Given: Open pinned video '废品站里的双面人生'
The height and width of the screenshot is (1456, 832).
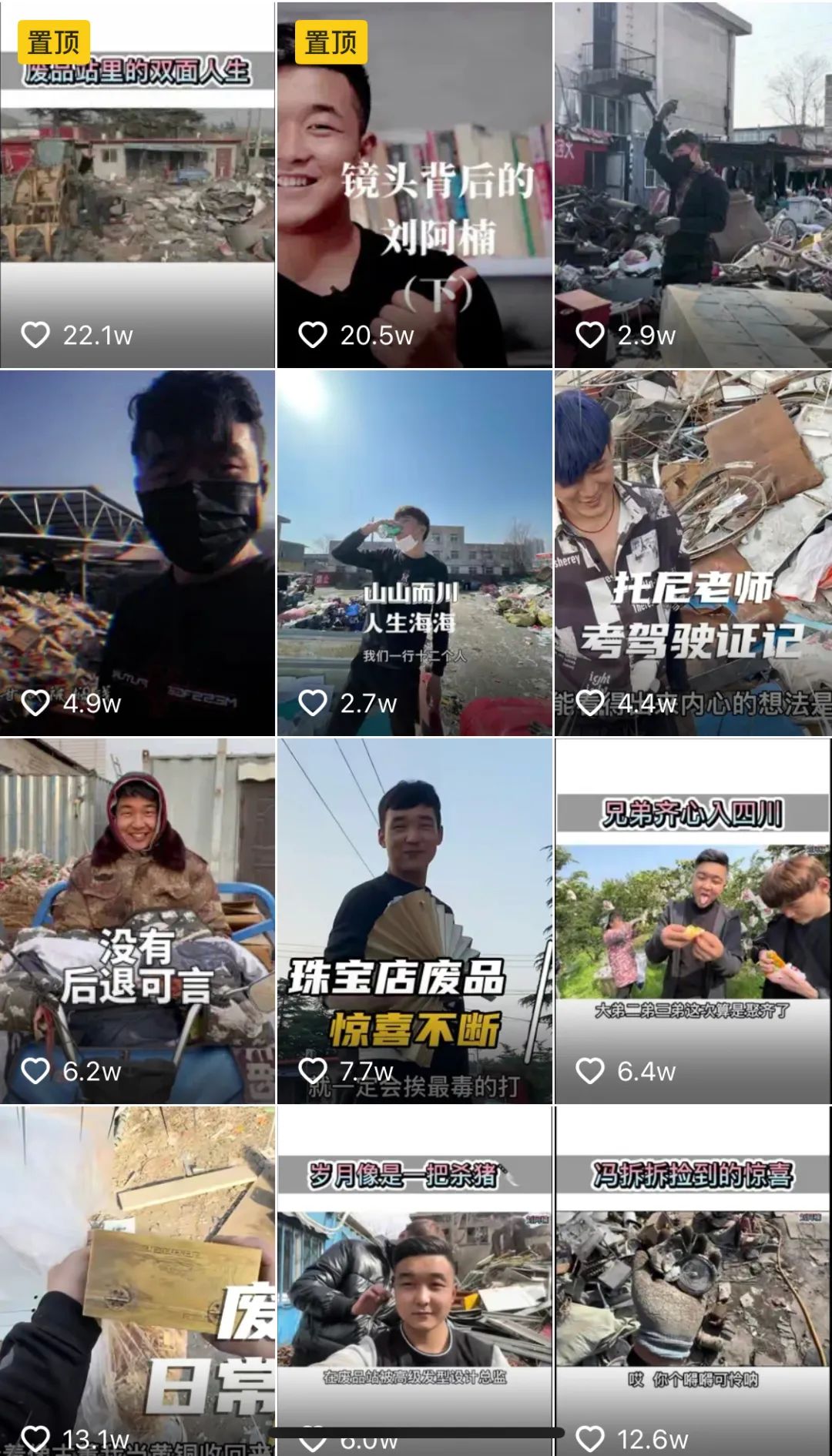Looking at the screenshot, I should (x=137, y=185).
